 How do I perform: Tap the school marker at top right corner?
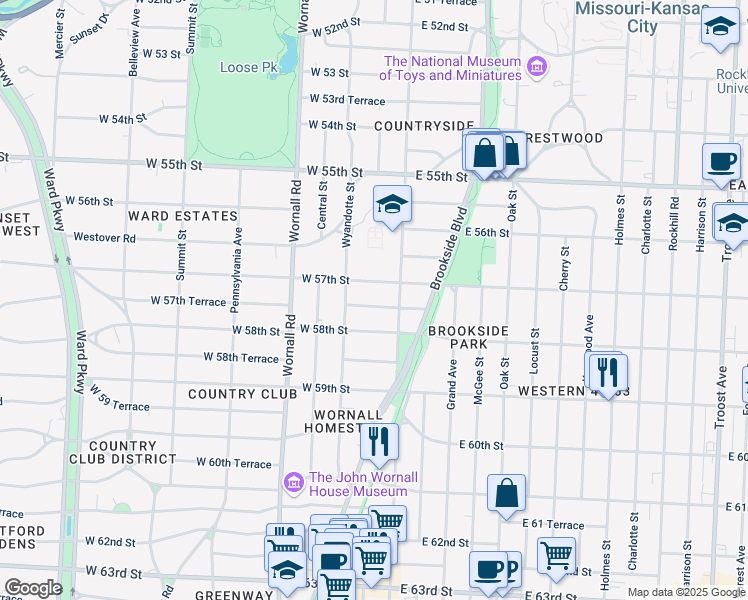719,28
